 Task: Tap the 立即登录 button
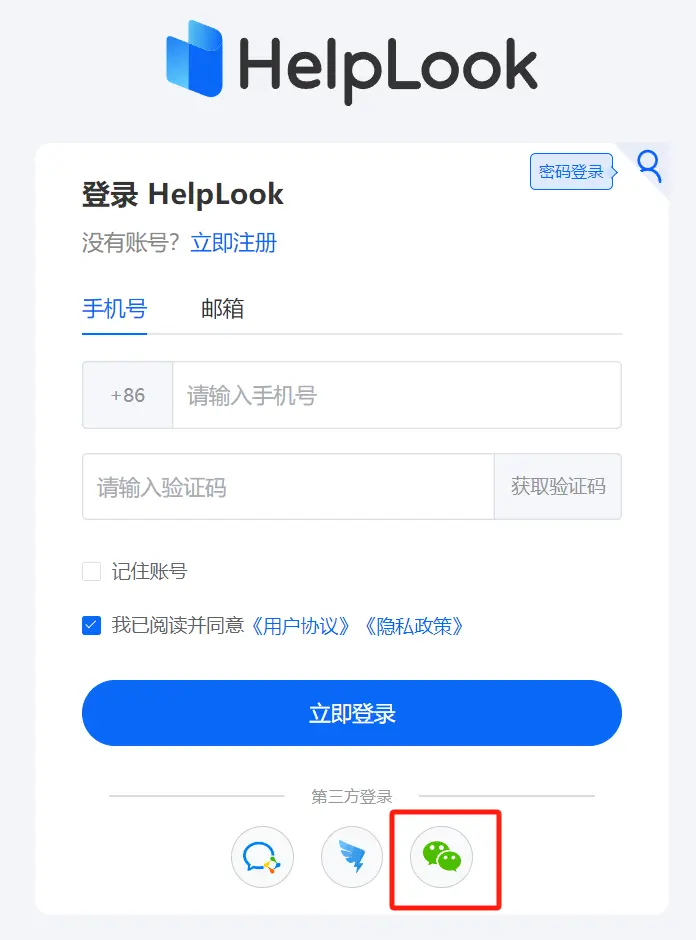(352, 713)
